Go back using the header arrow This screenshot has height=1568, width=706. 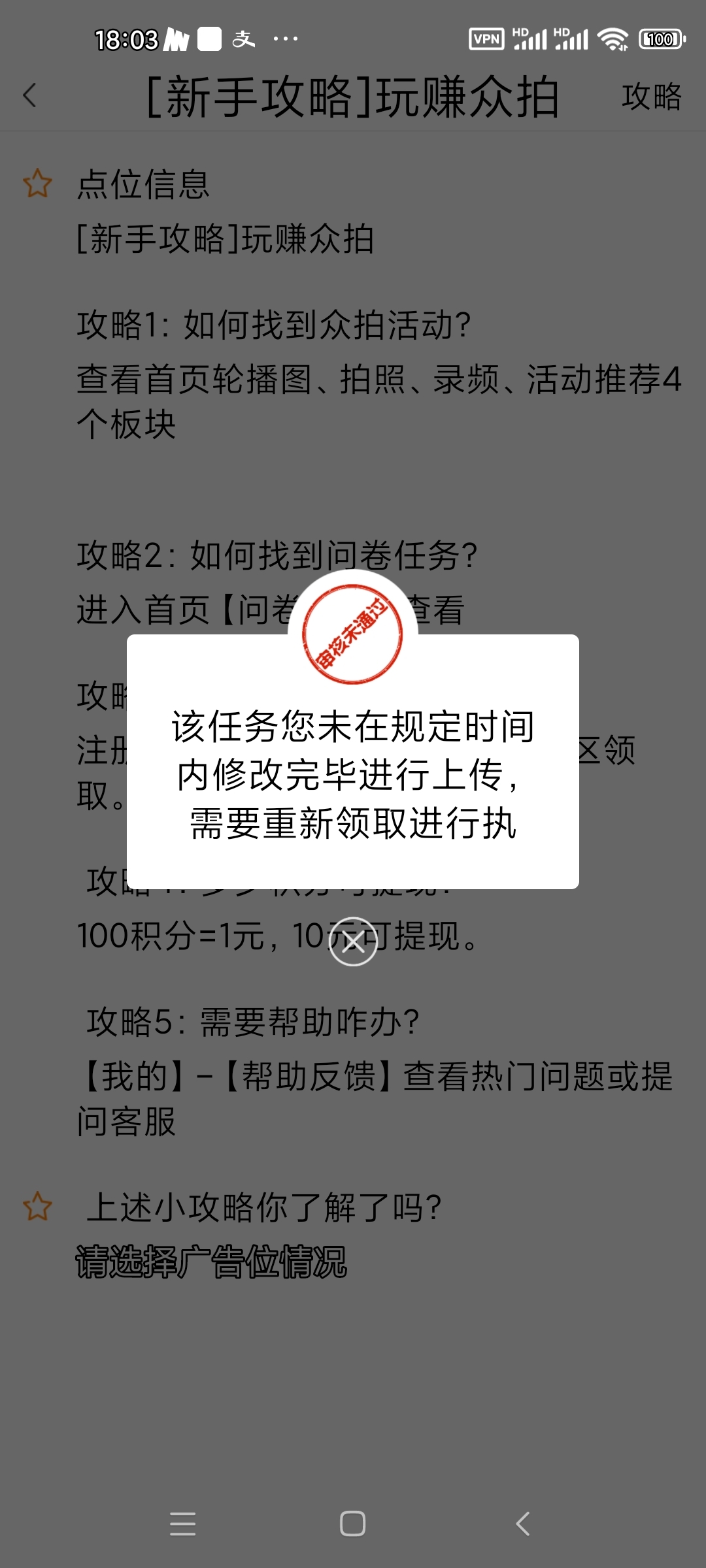(x=29, y=95)
